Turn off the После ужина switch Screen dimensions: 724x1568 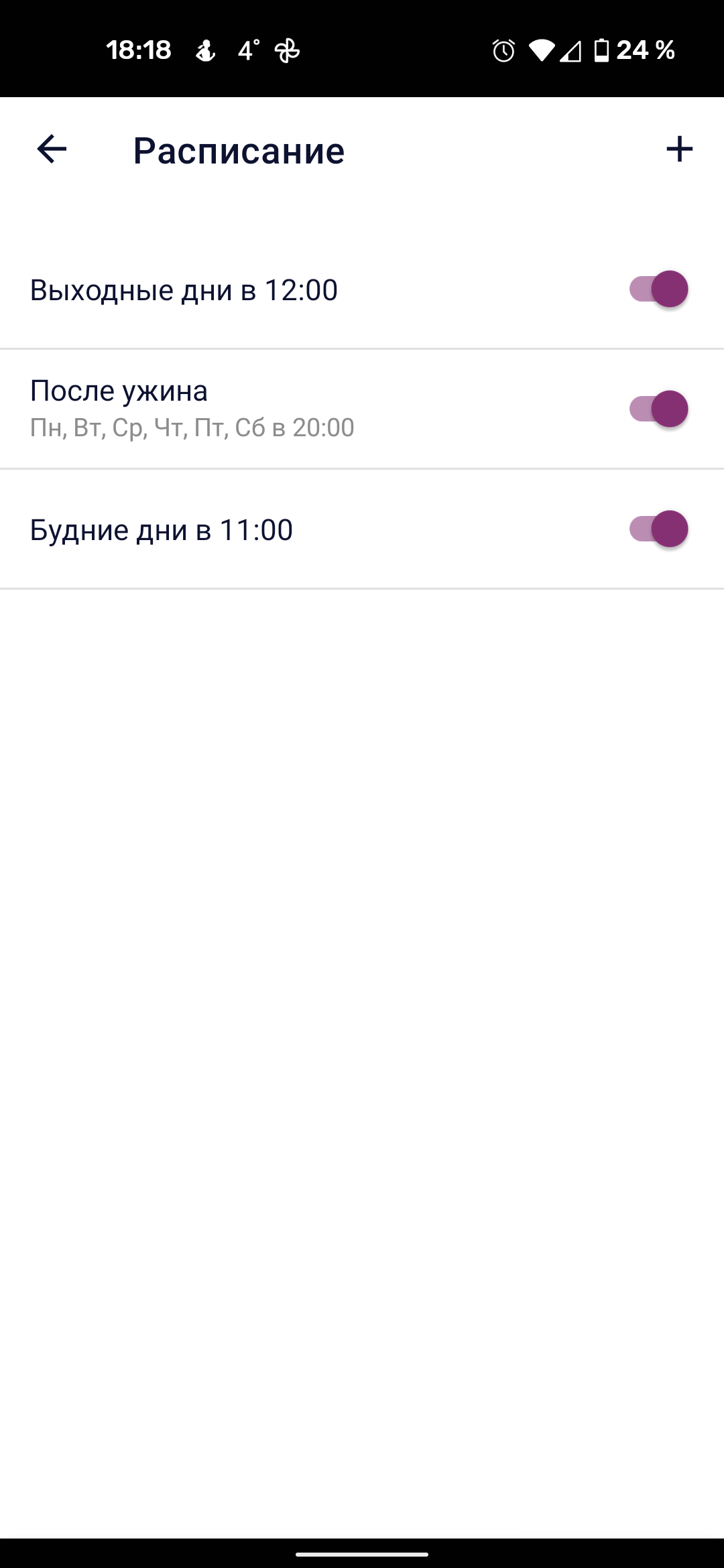[658, 409]
